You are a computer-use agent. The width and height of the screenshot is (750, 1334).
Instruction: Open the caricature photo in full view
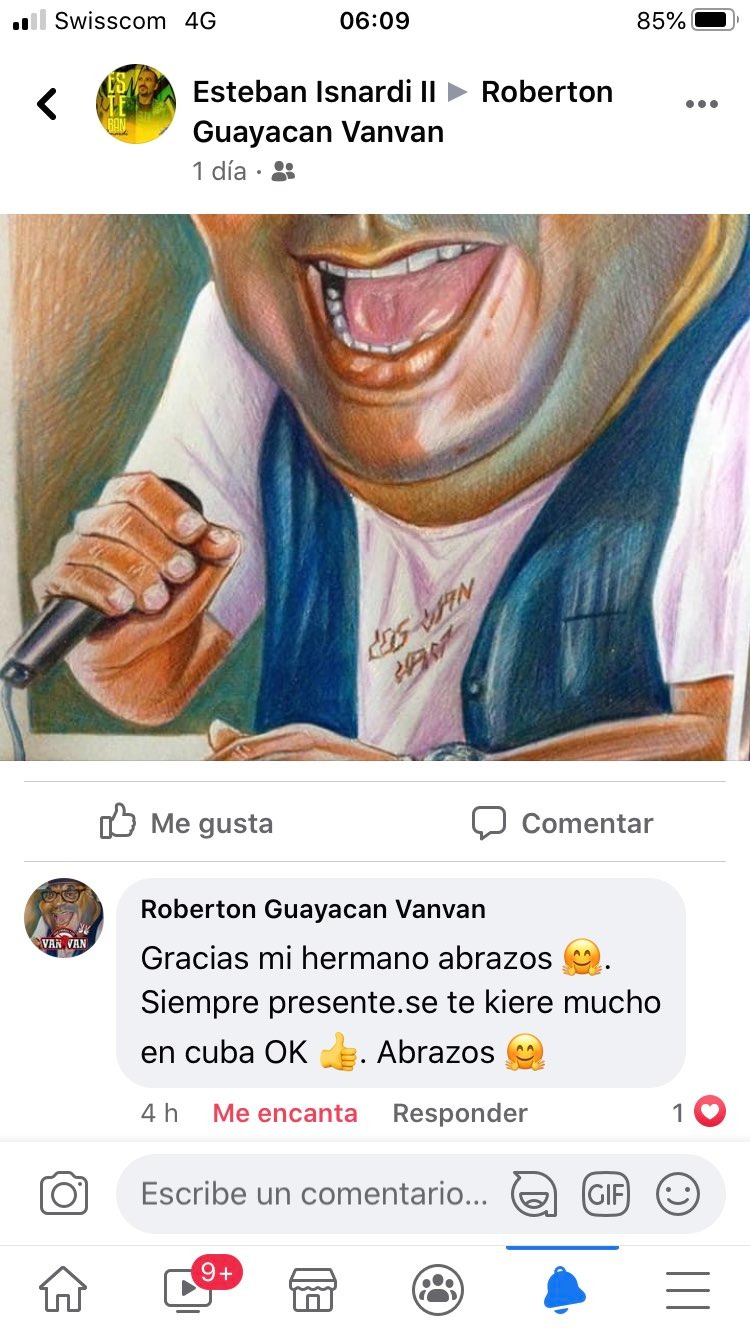coord(375,487)
